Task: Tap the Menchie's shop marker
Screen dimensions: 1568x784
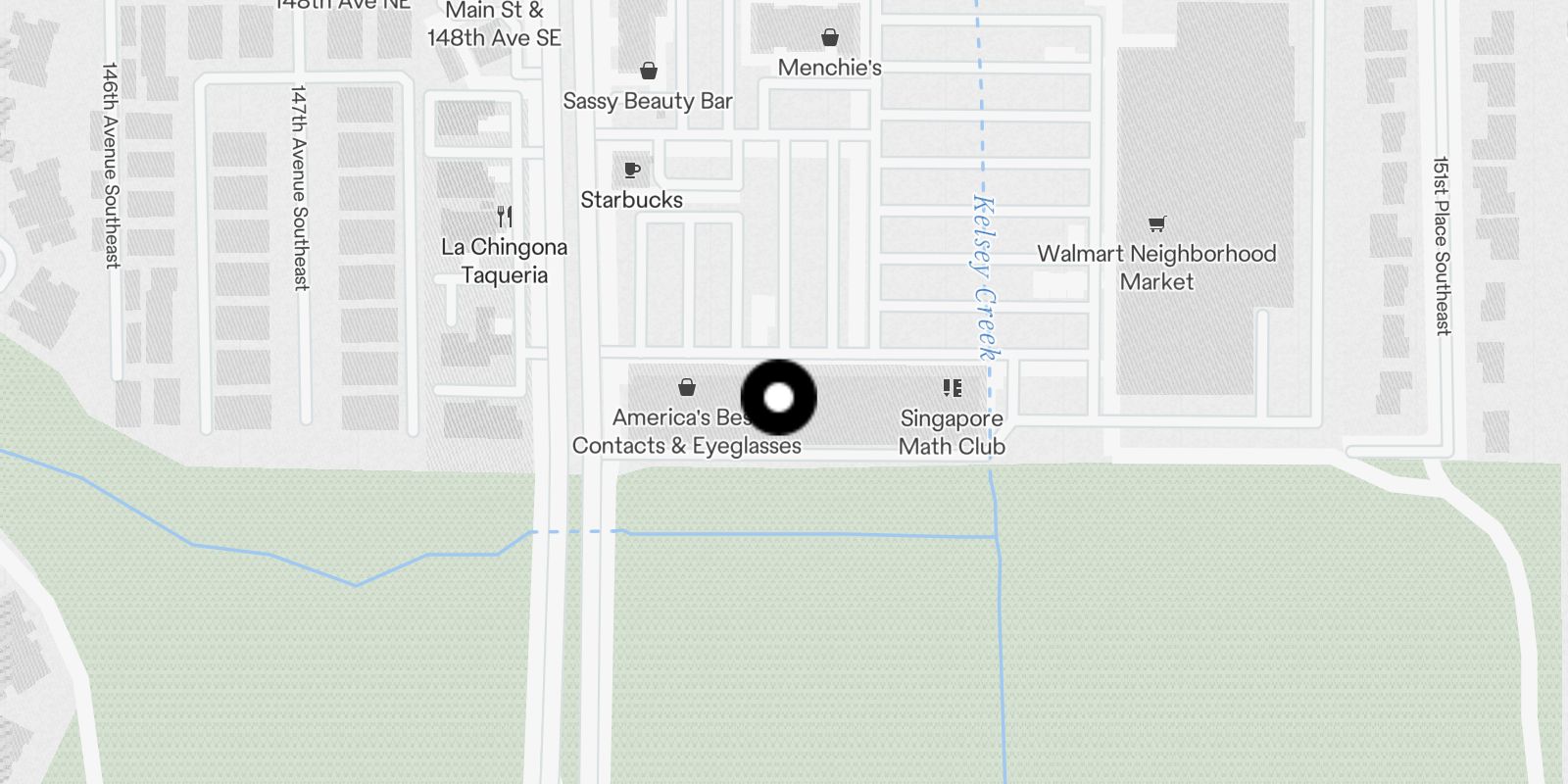Action: (x=830, y=39)
